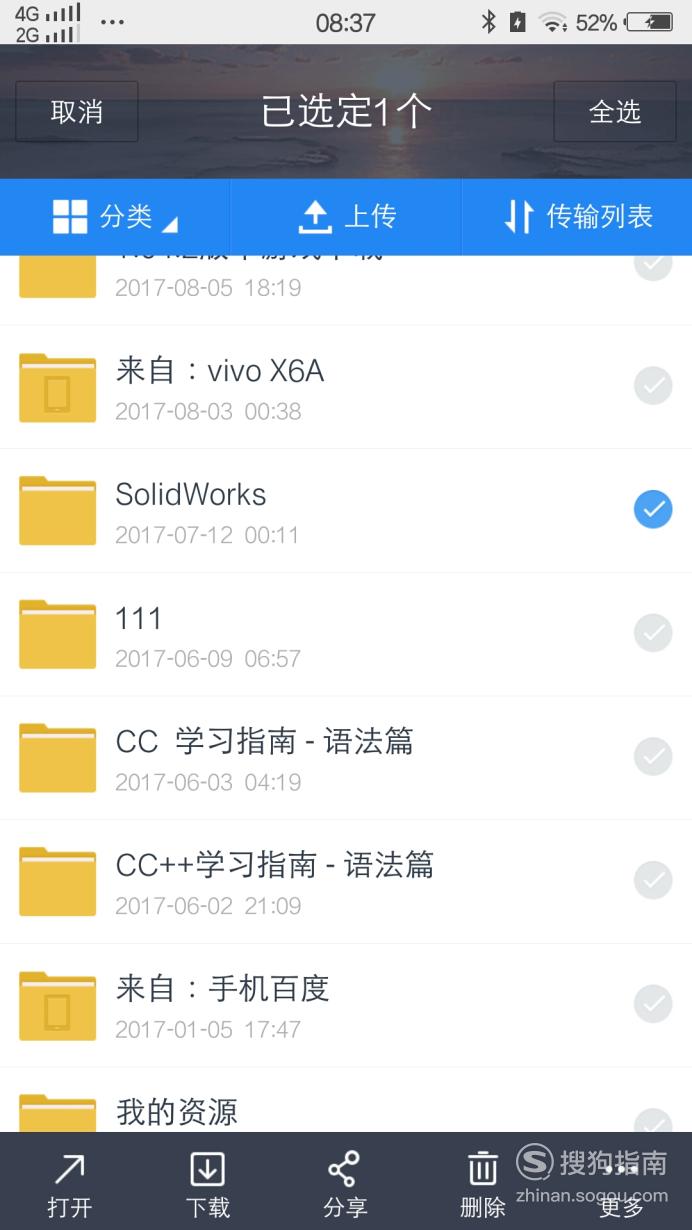
Task: Uncheck the SolidWorks folder checkbox
Action: tap(653, 510)
